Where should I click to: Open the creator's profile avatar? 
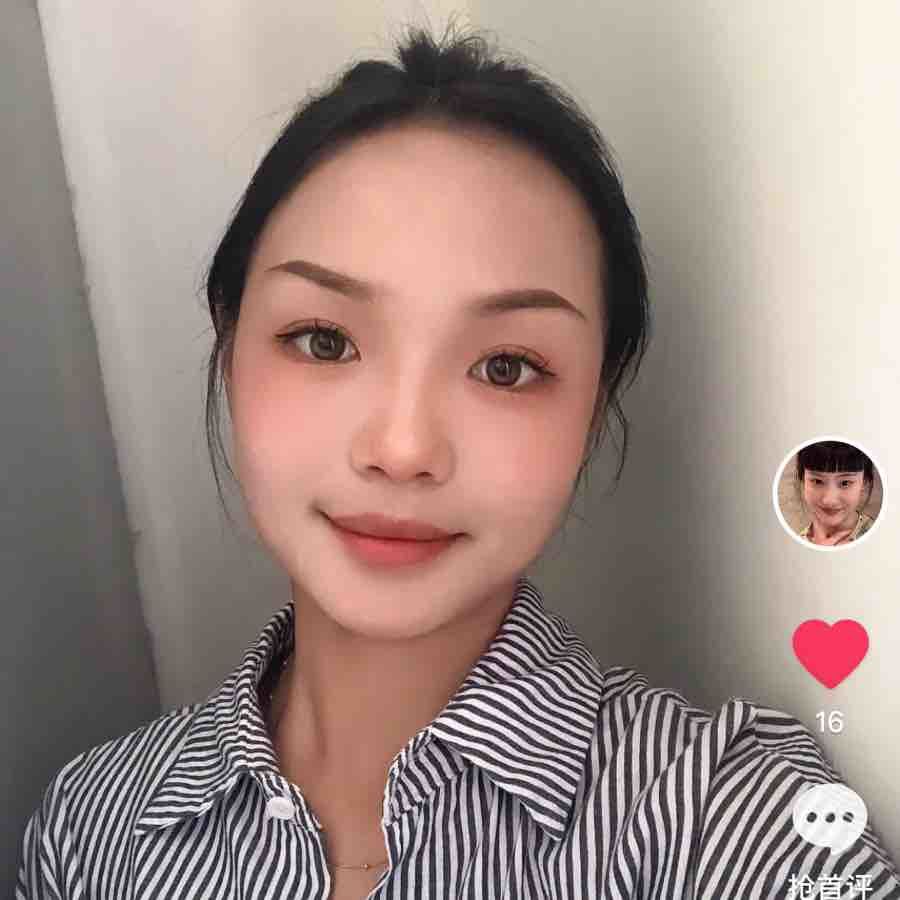click(828, 493)
